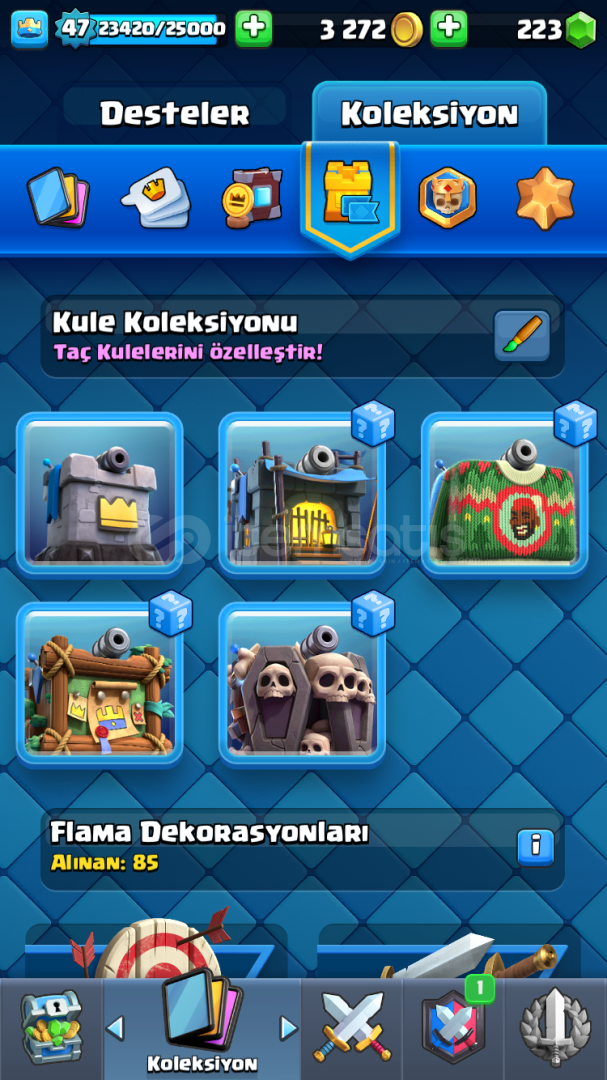Viewport: 607px width, 1080px height.
Task: Select the default gray crown tower skin
Action: tap(100, 494)
